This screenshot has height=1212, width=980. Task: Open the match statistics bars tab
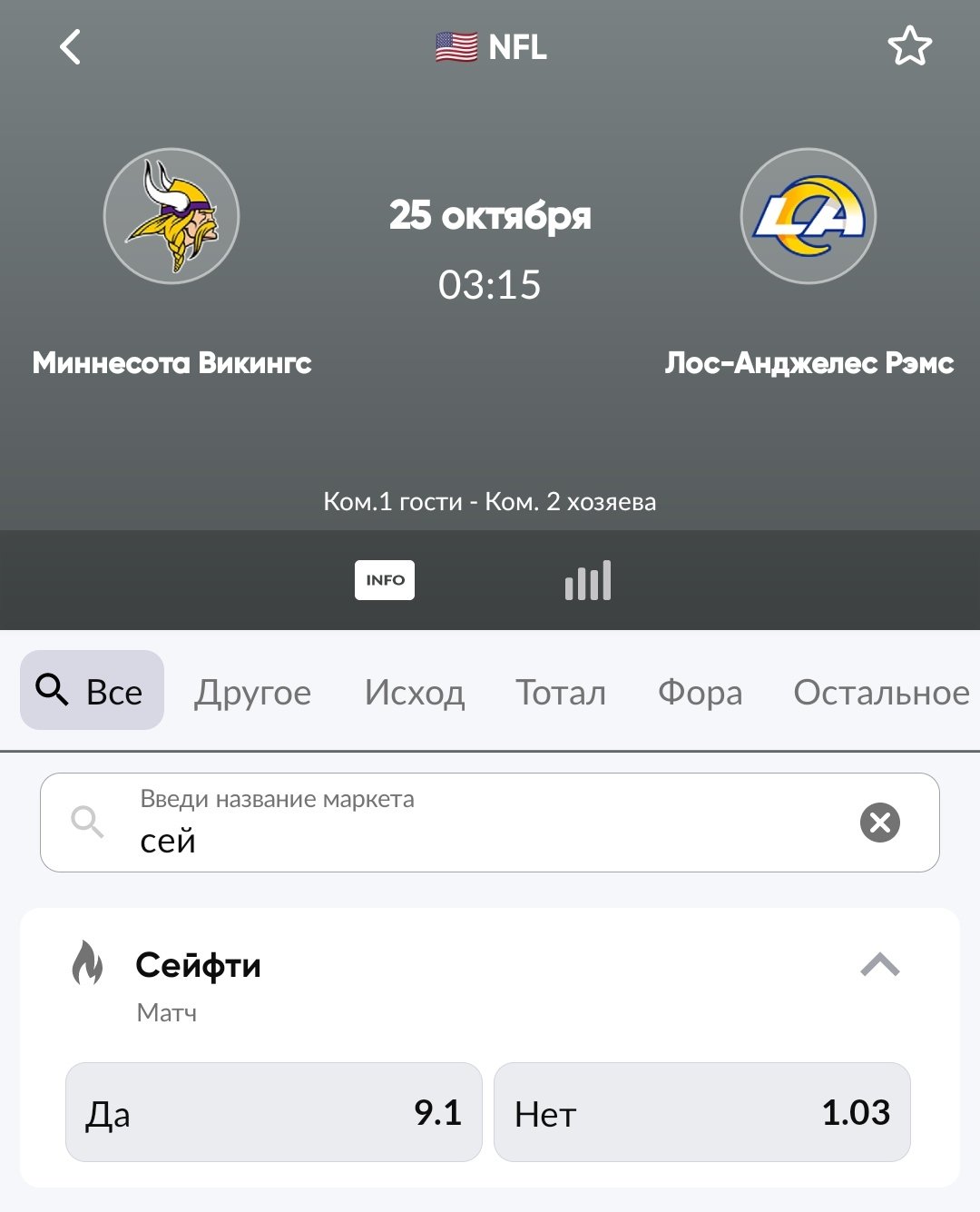pos(588,580)
